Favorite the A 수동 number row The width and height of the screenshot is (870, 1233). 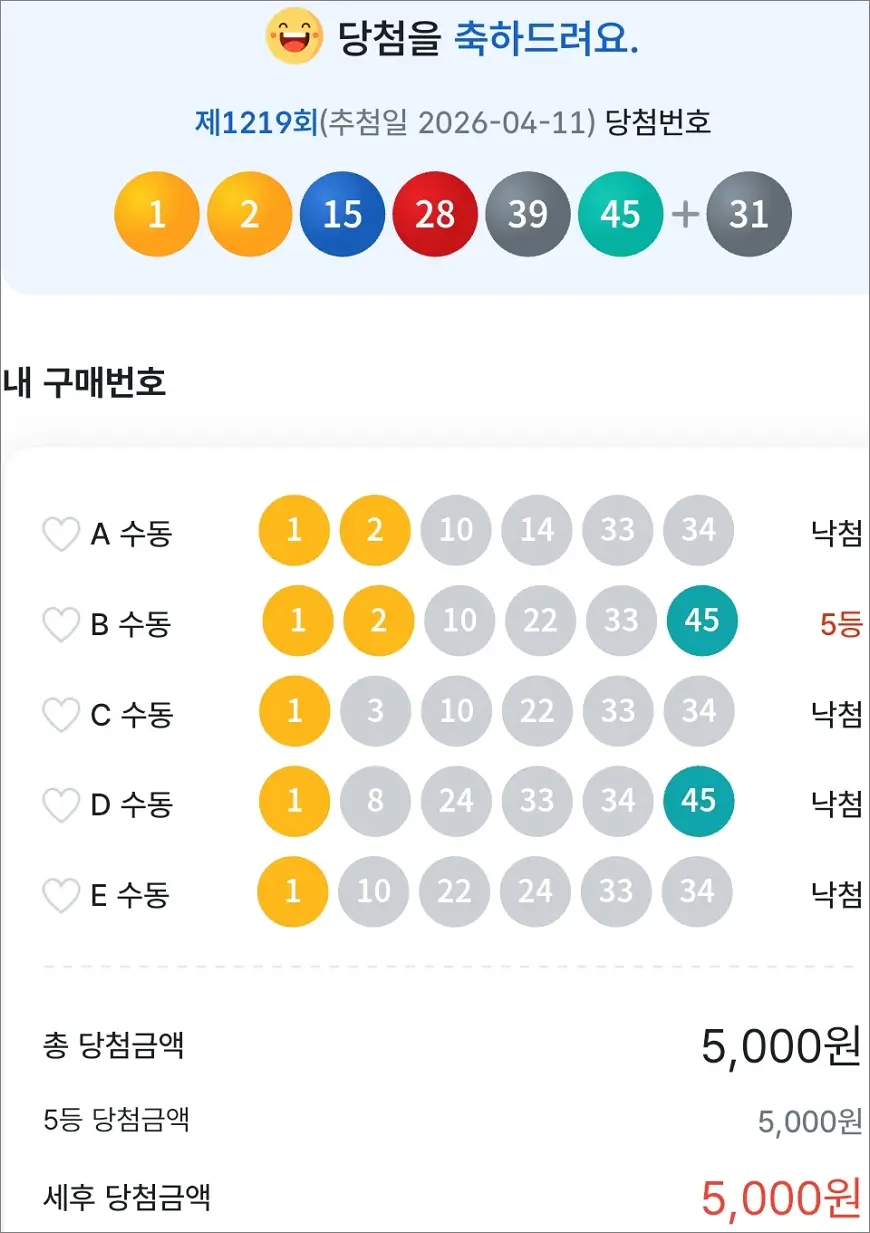coord(60,535)
